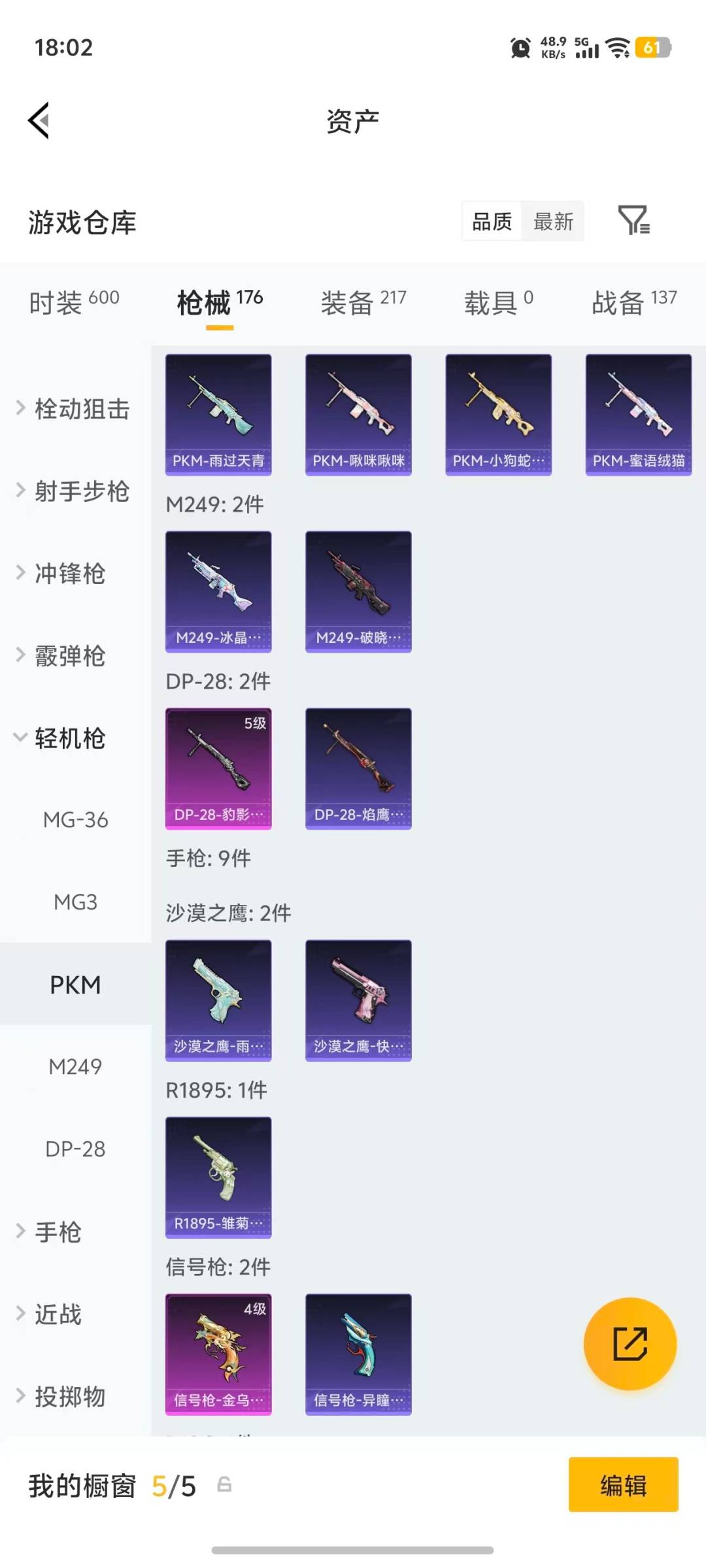Select MG3 in the sidebar
This screenshot has height=1568, width=706.
coord(75,902)
